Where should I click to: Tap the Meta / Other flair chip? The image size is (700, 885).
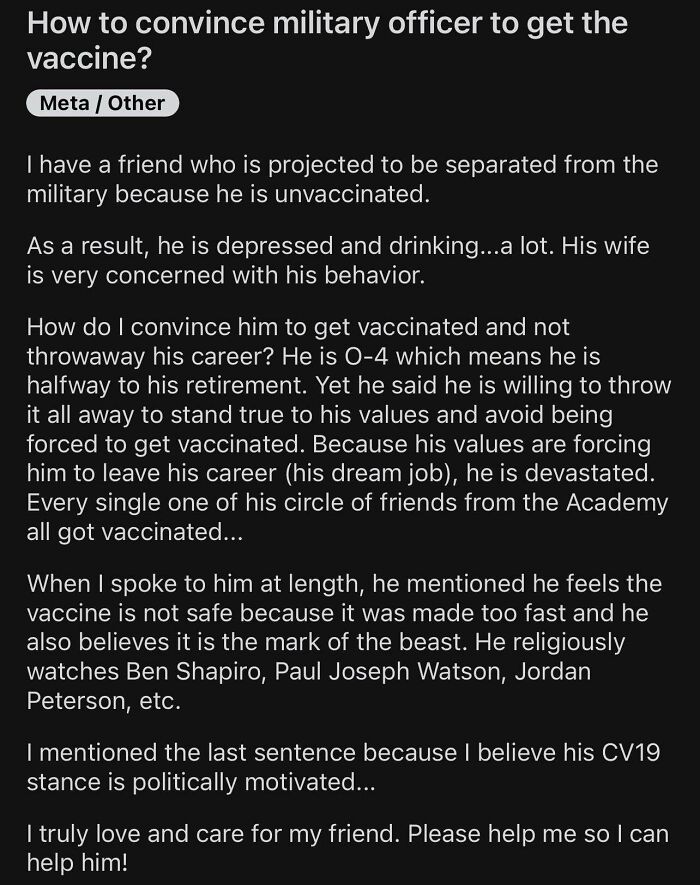tap(102, 103)
